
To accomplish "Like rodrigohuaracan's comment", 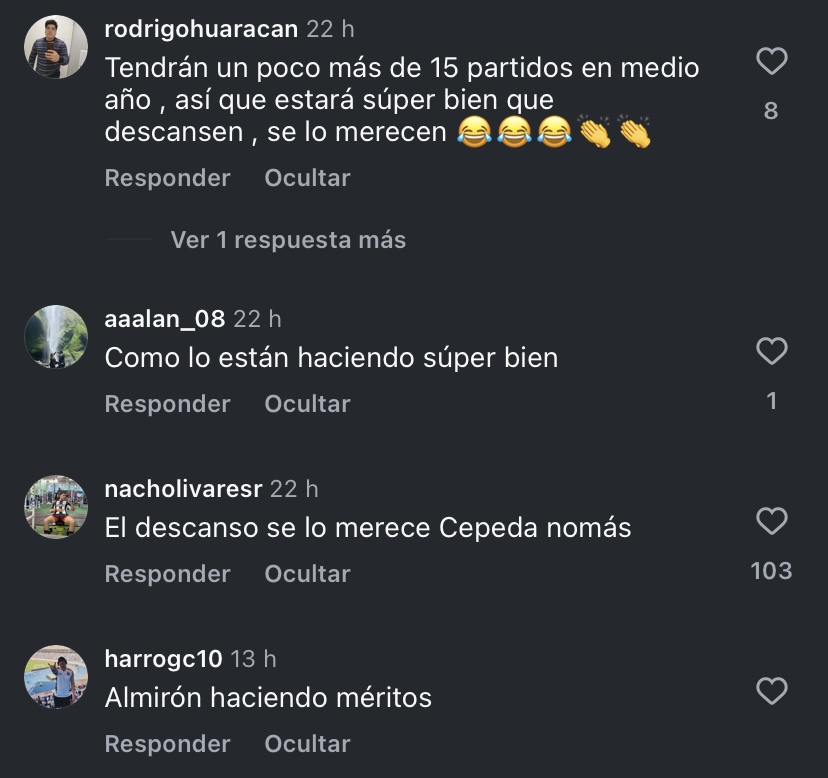I will click(771, 62).
